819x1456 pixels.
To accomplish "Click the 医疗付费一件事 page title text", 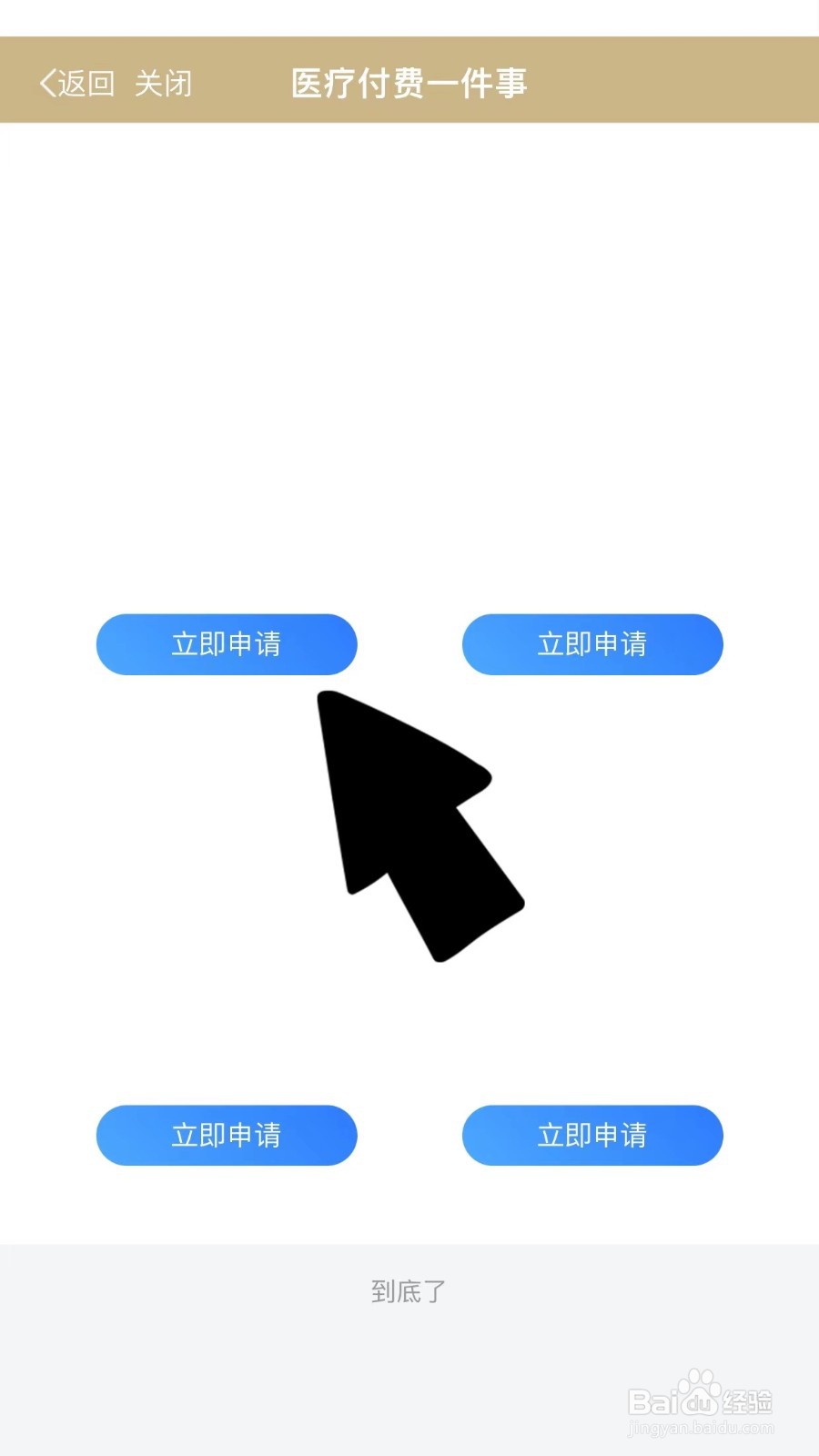I will click(x=409, y=82).
